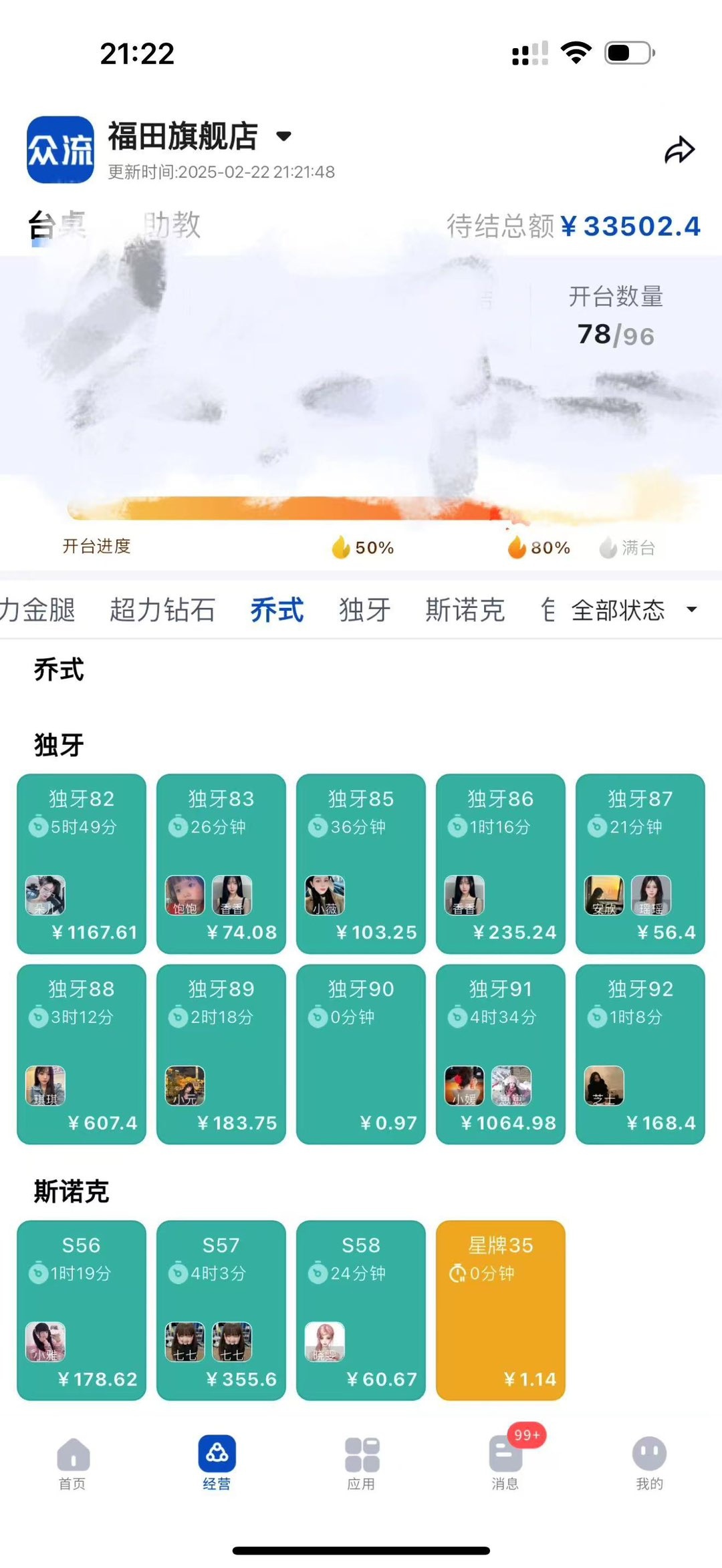The height and width of the screenshot is (1568, 722).
Task: Select the 独牙 category tab
Action: [364, 610]
